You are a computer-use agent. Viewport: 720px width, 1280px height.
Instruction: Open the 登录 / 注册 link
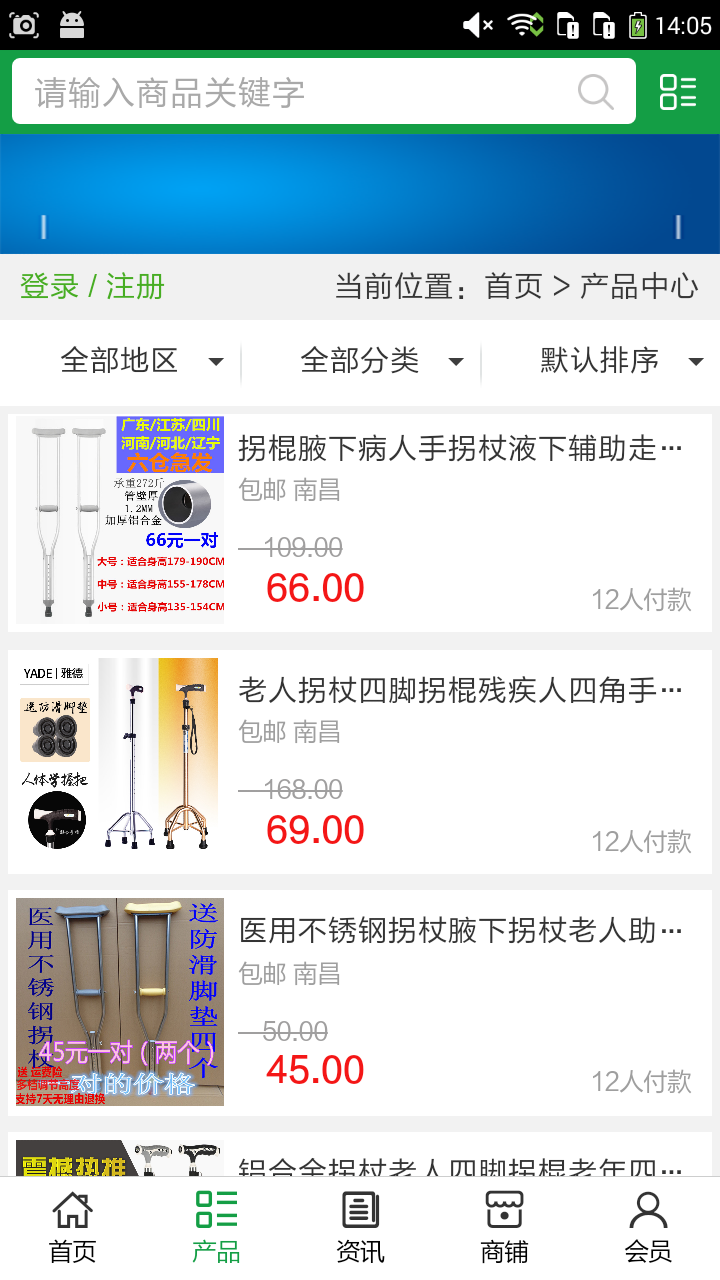pos(92,287)
